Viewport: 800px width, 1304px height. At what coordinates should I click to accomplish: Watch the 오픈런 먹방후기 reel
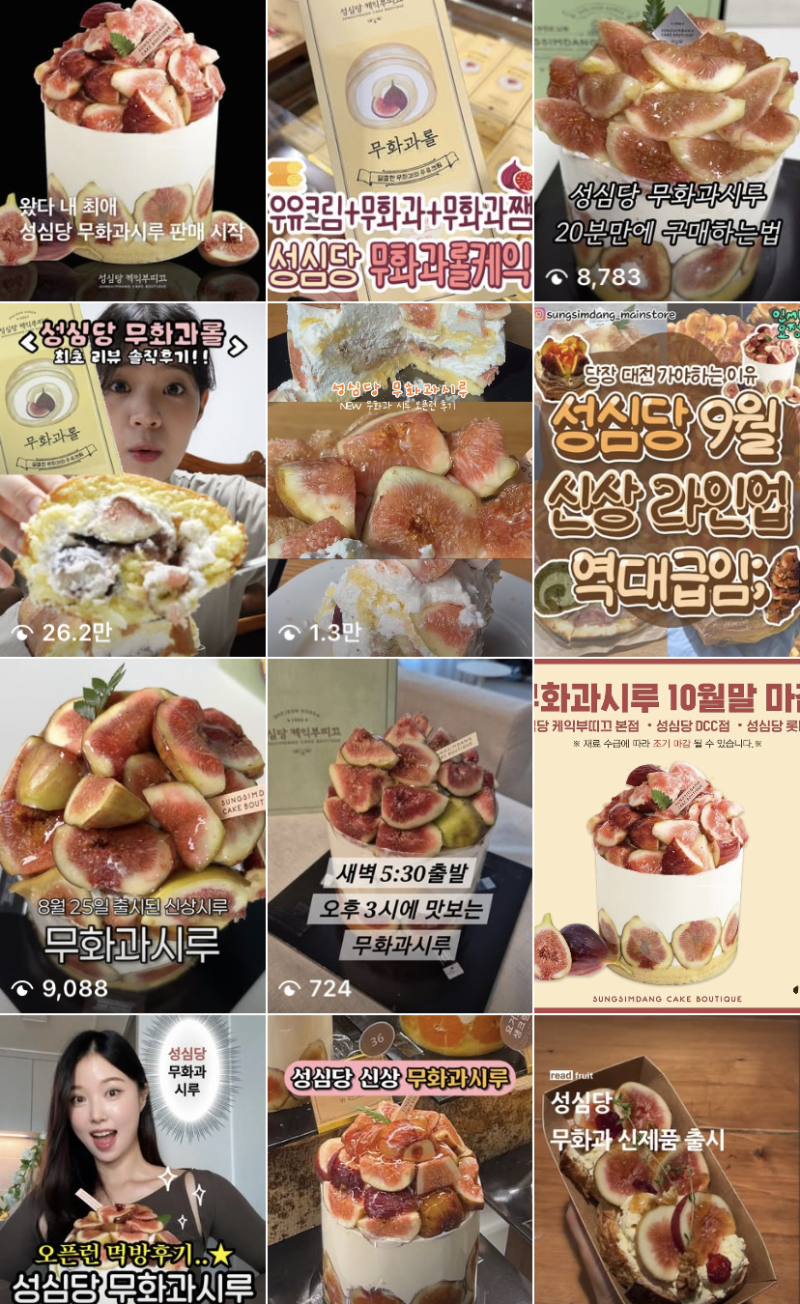point(132,1160)
